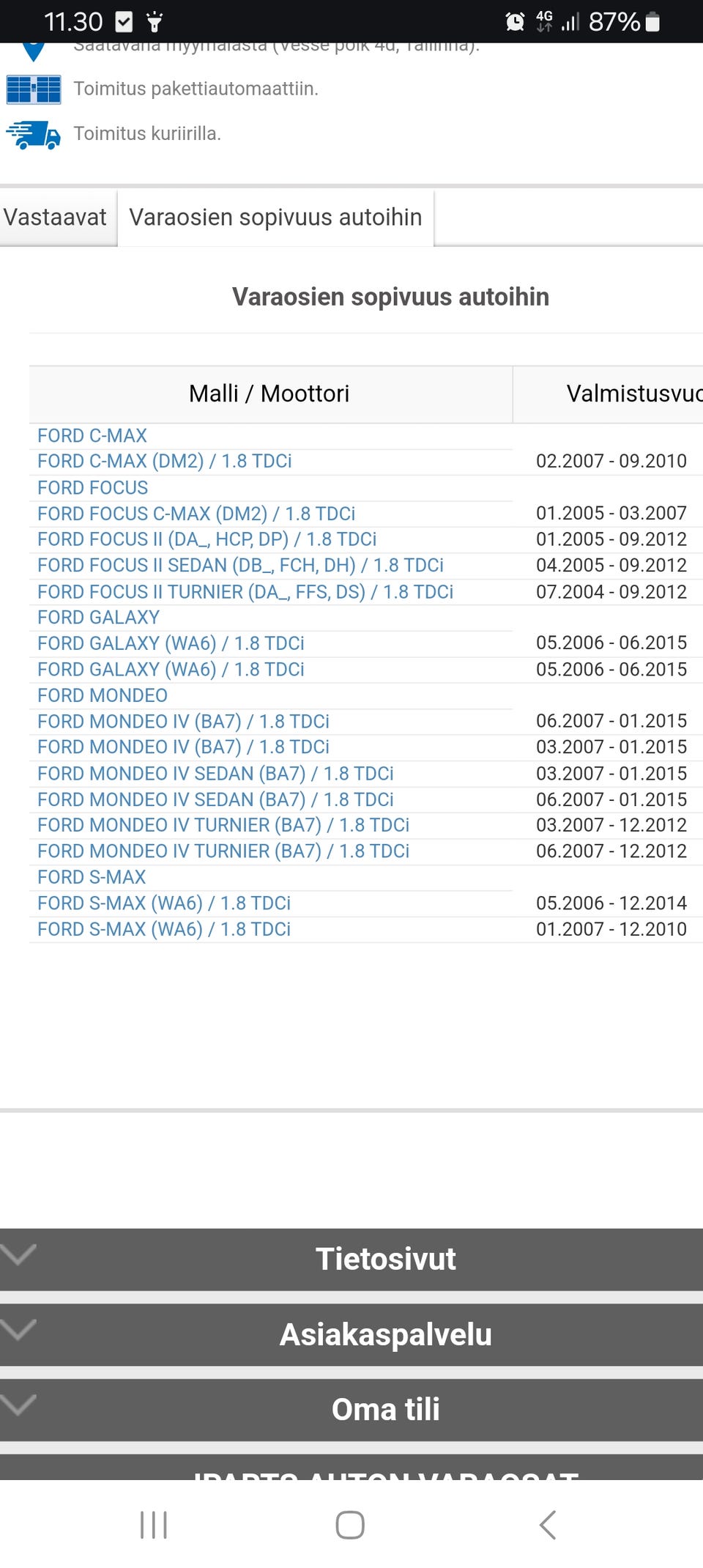
Task: Tap the FORD C-MAX model group link
Action: (x=92, y=435)
